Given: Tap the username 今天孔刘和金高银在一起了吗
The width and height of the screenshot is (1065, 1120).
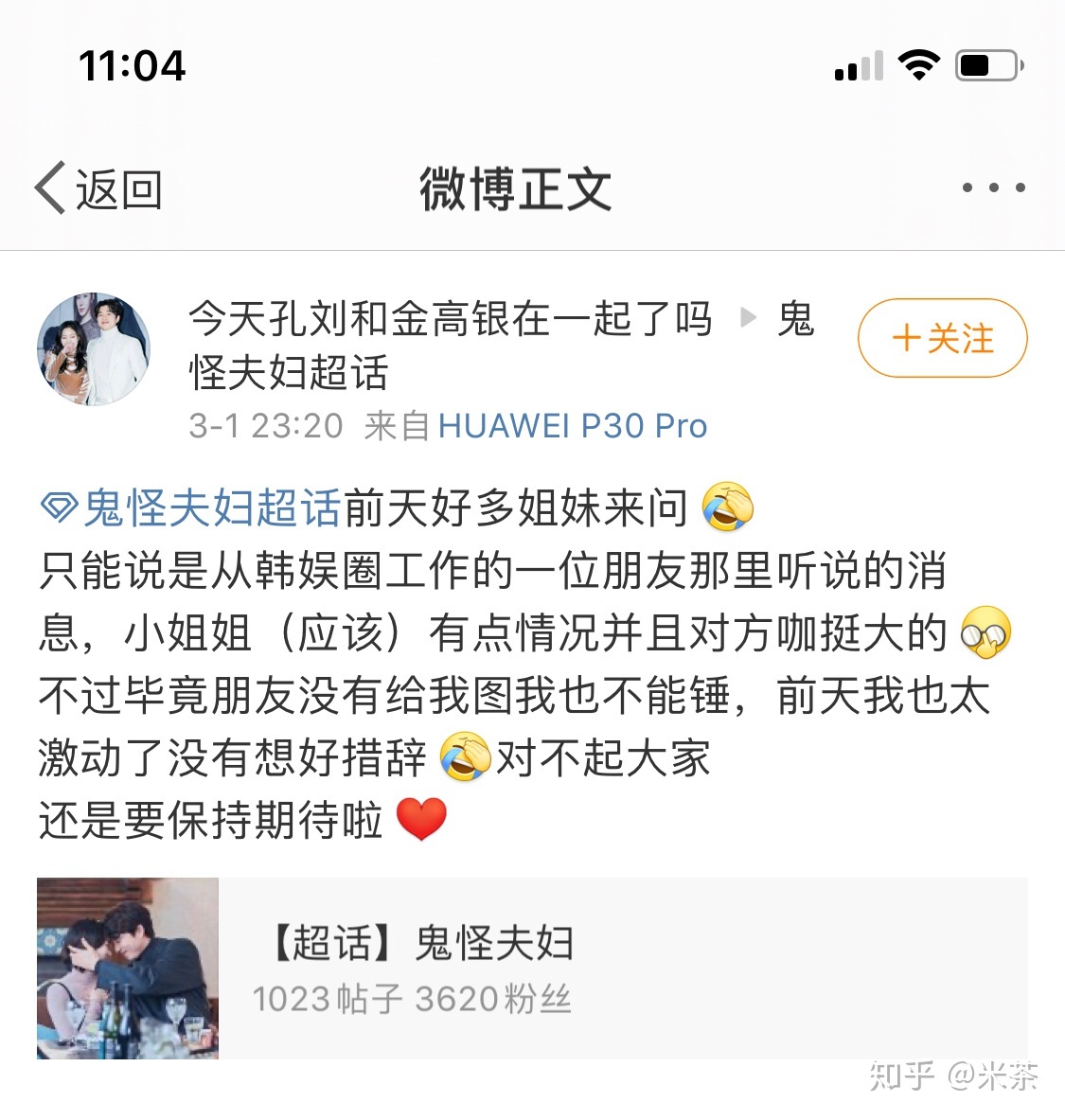Looking at the screenshot, I should [x=450, y=318].
